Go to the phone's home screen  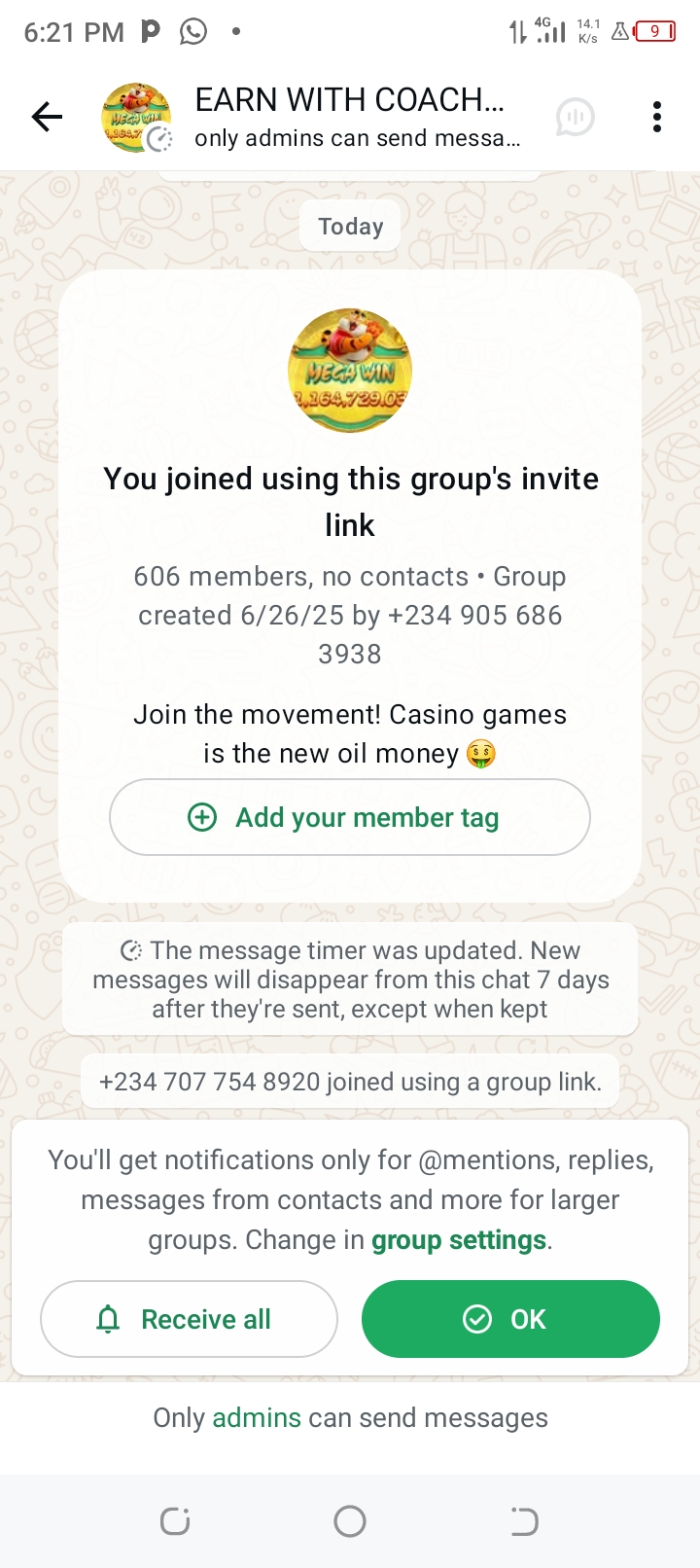click(x=350, y=1521)
